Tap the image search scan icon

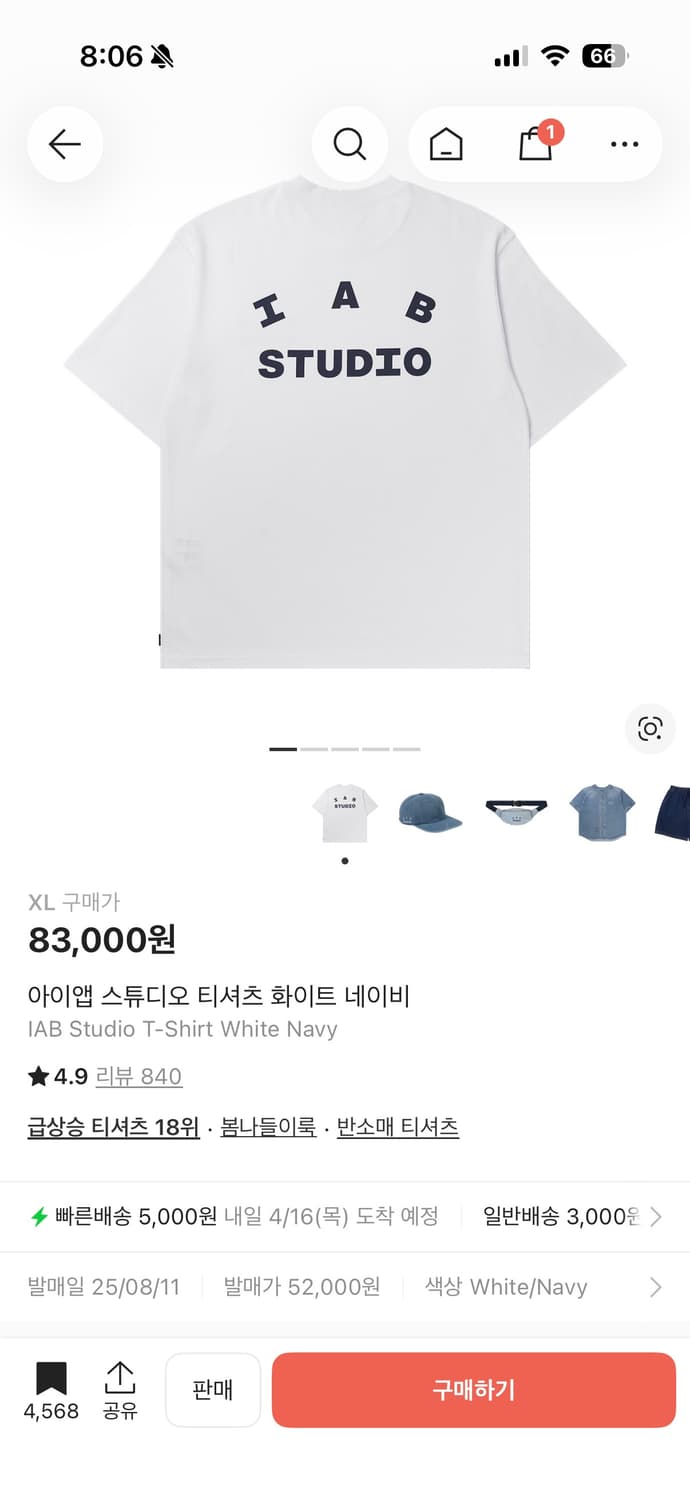pyautogui.click(x=650, y=729)
